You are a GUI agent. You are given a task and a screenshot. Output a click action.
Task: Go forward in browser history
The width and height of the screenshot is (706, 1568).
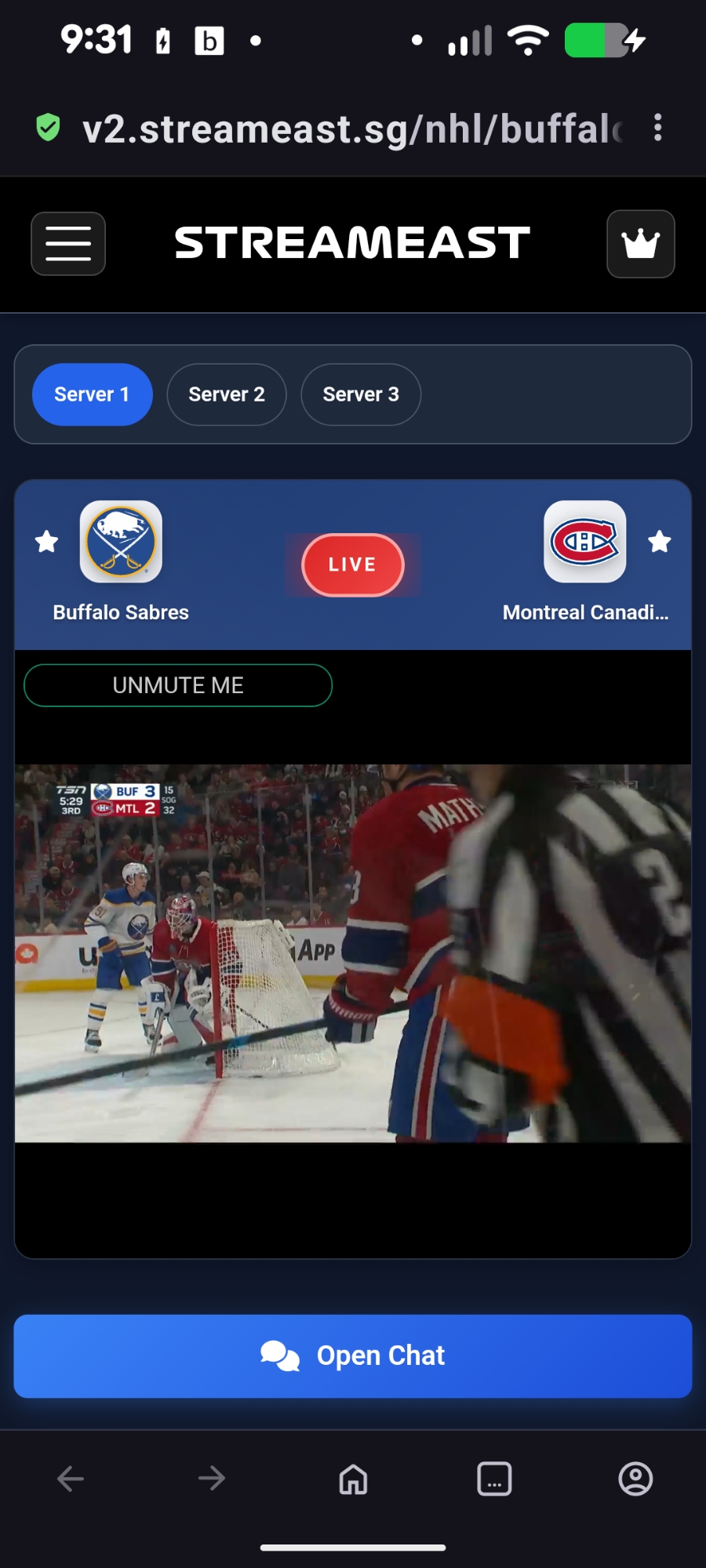pyautogui.click(x=212, y=1479)
